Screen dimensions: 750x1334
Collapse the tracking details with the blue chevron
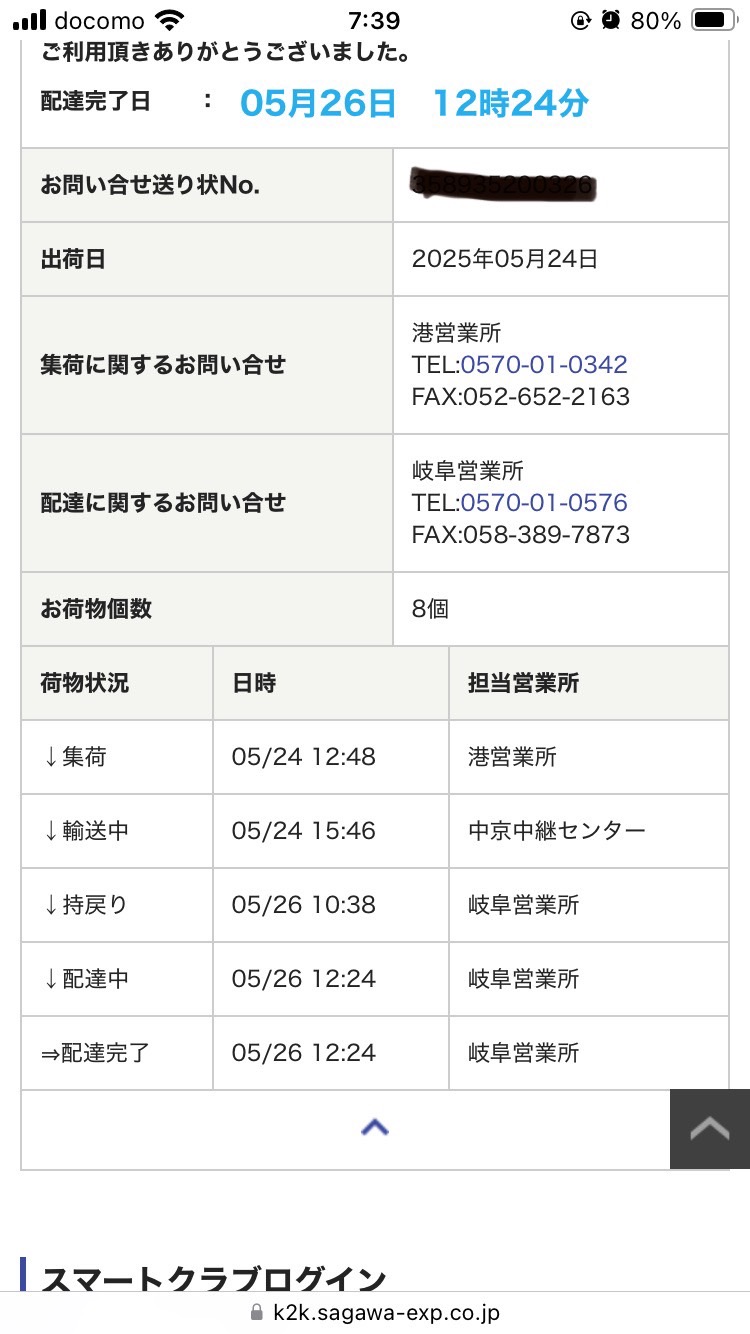click(374, 1128)
